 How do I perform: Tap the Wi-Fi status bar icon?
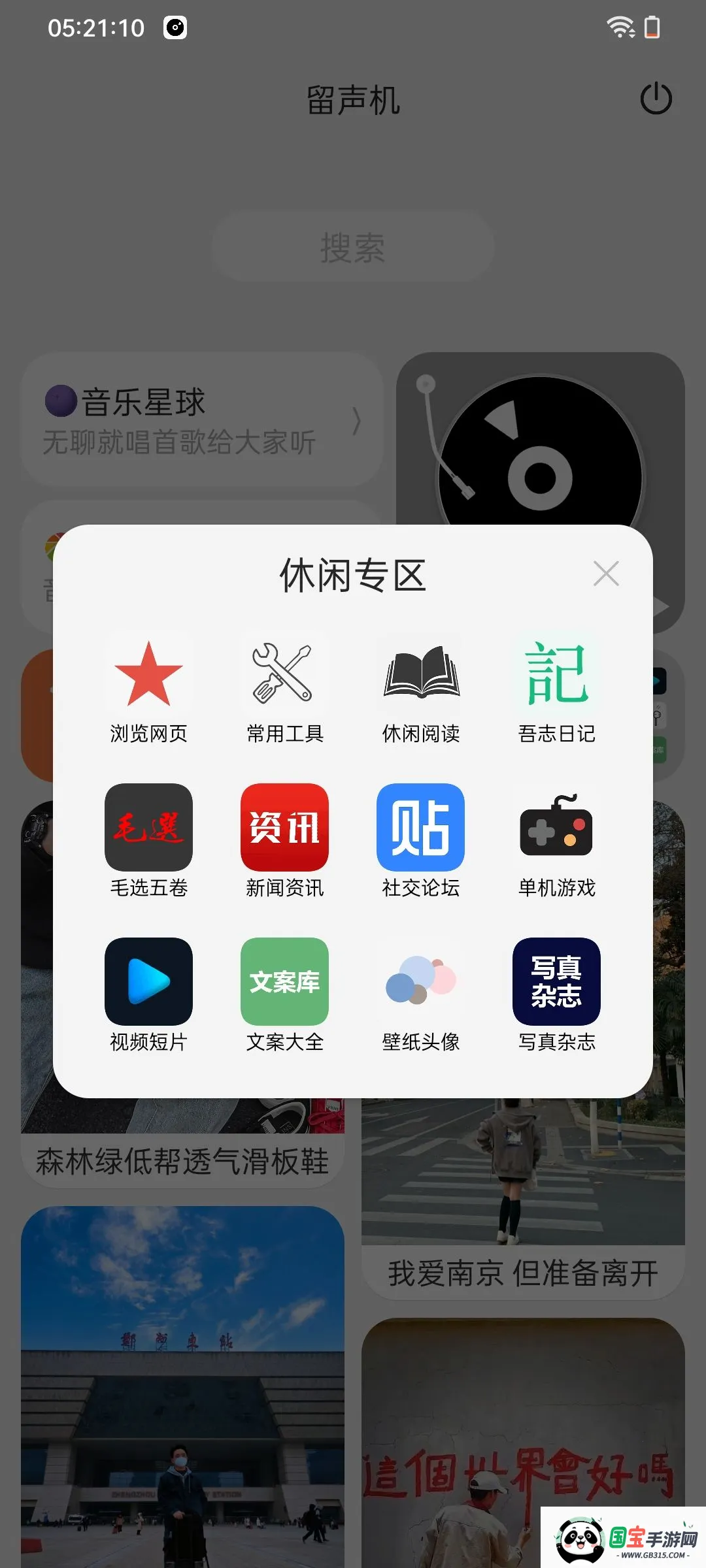click(x=618, y=27)
